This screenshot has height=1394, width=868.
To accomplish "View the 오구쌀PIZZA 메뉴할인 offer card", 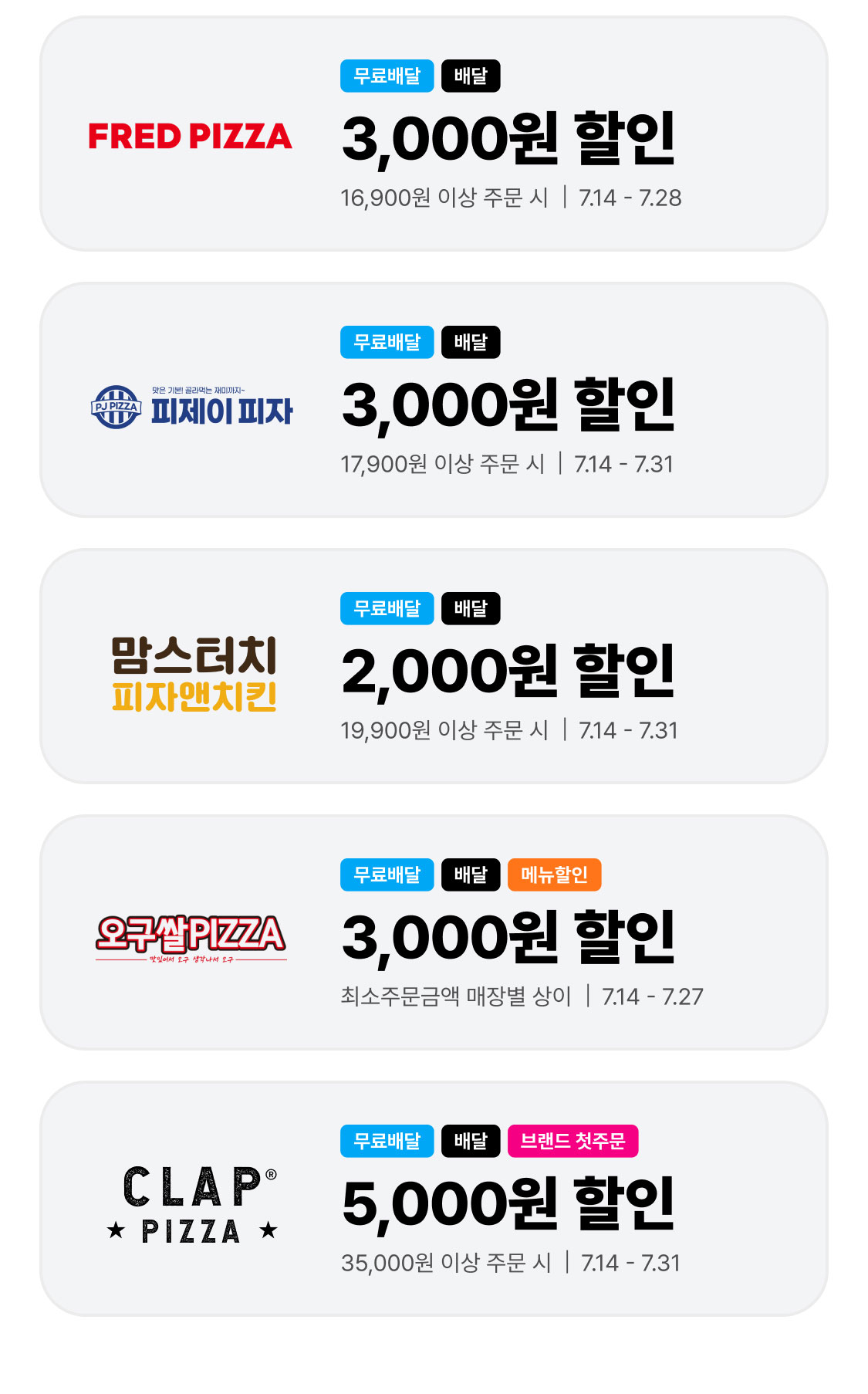I will click(434, 933).
